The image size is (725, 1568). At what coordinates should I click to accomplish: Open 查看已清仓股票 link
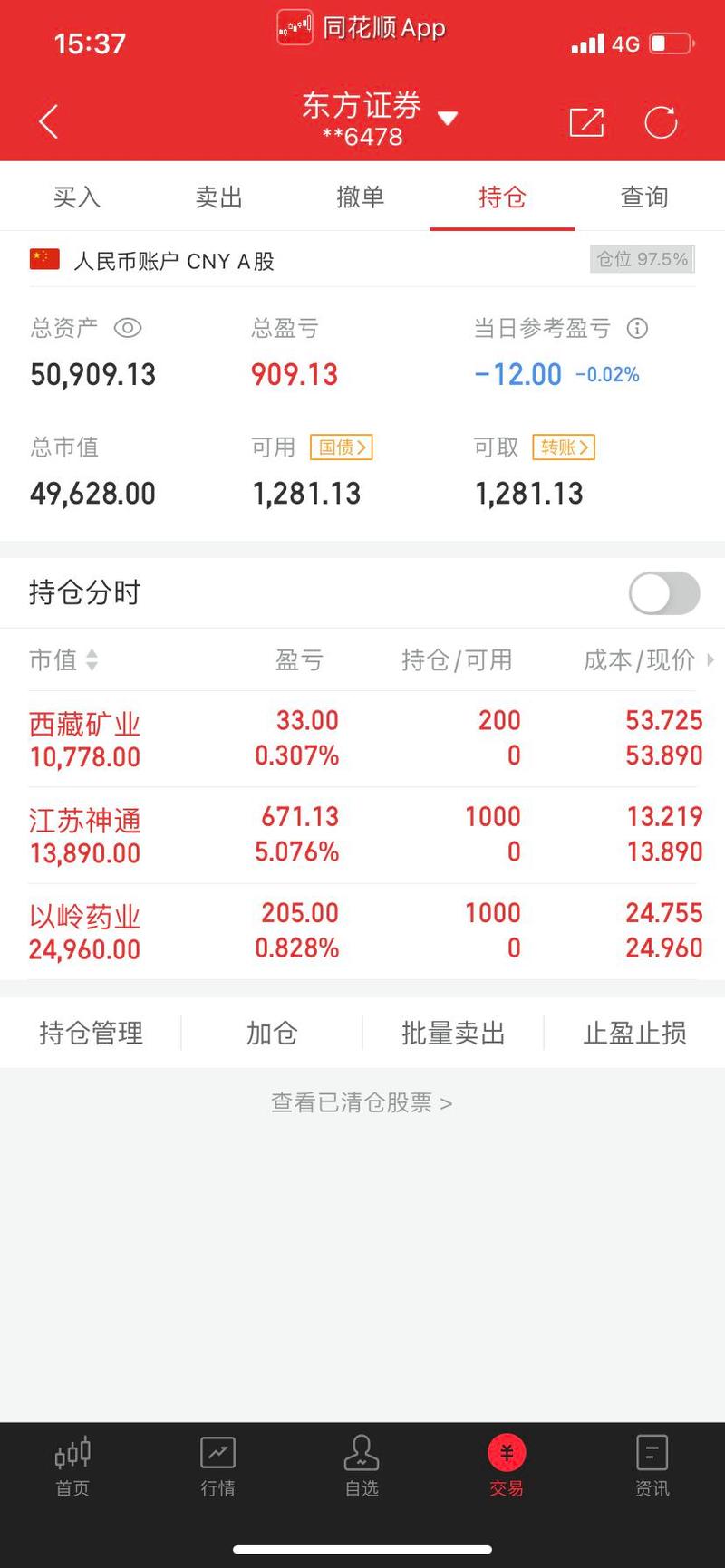tap(362, 1102)
